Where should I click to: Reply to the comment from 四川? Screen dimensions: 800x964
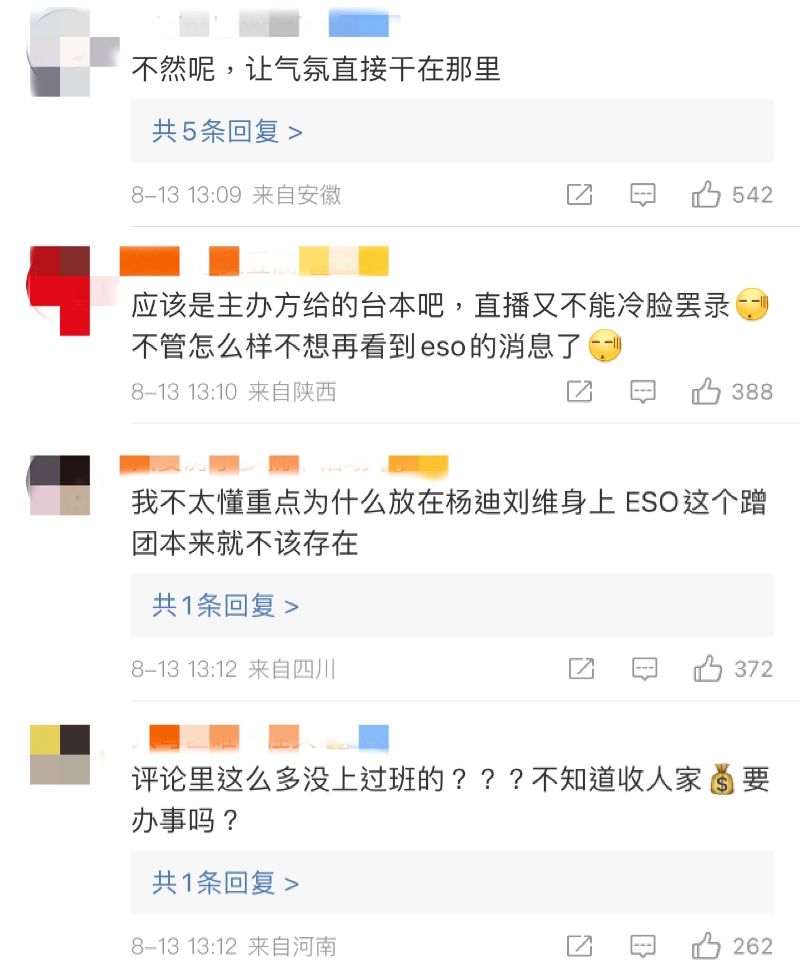[x=643, y=668]
